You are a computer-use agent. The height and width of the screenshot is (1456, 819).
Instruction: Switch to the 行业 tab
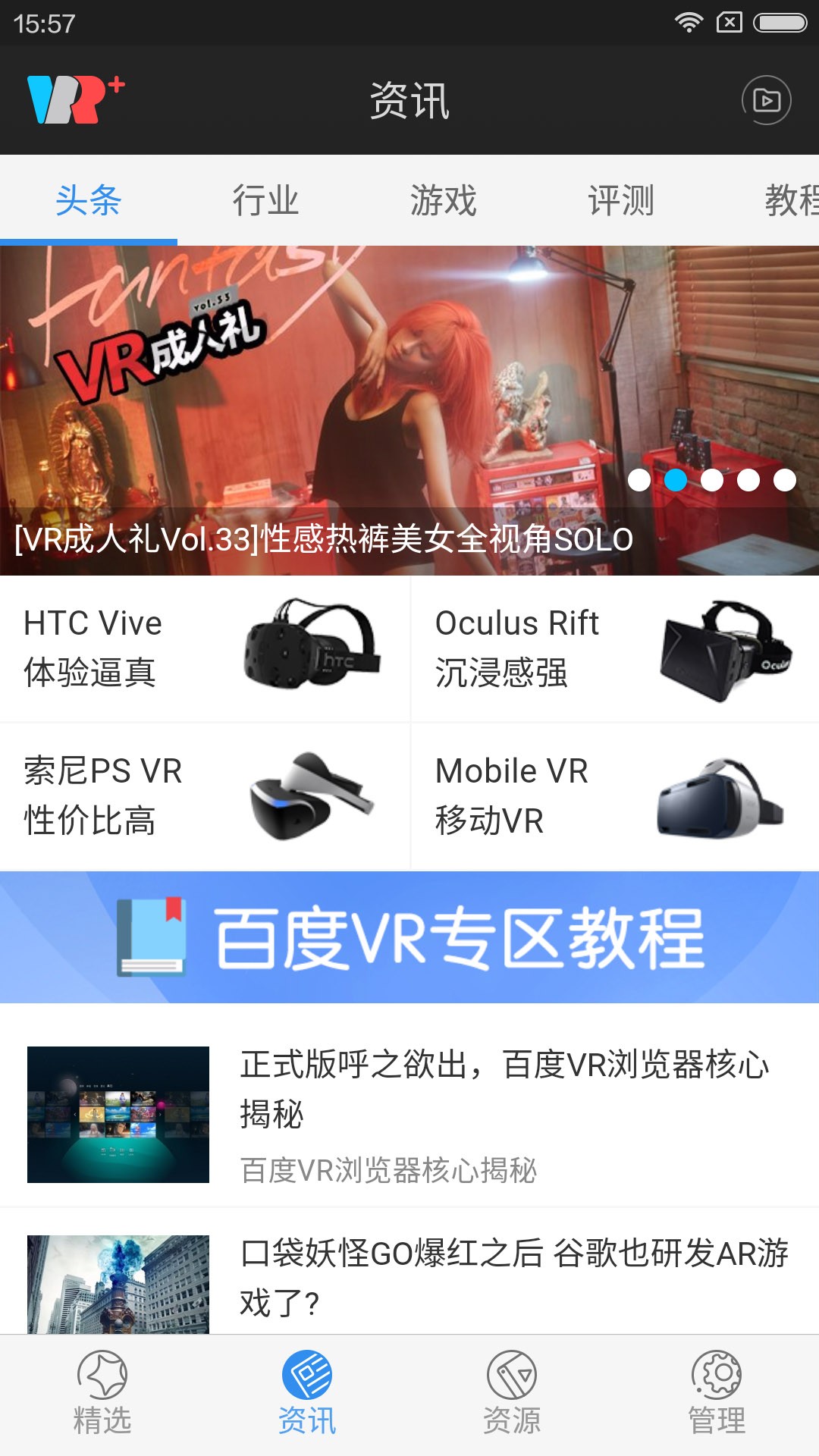click(x=265, y=201)
